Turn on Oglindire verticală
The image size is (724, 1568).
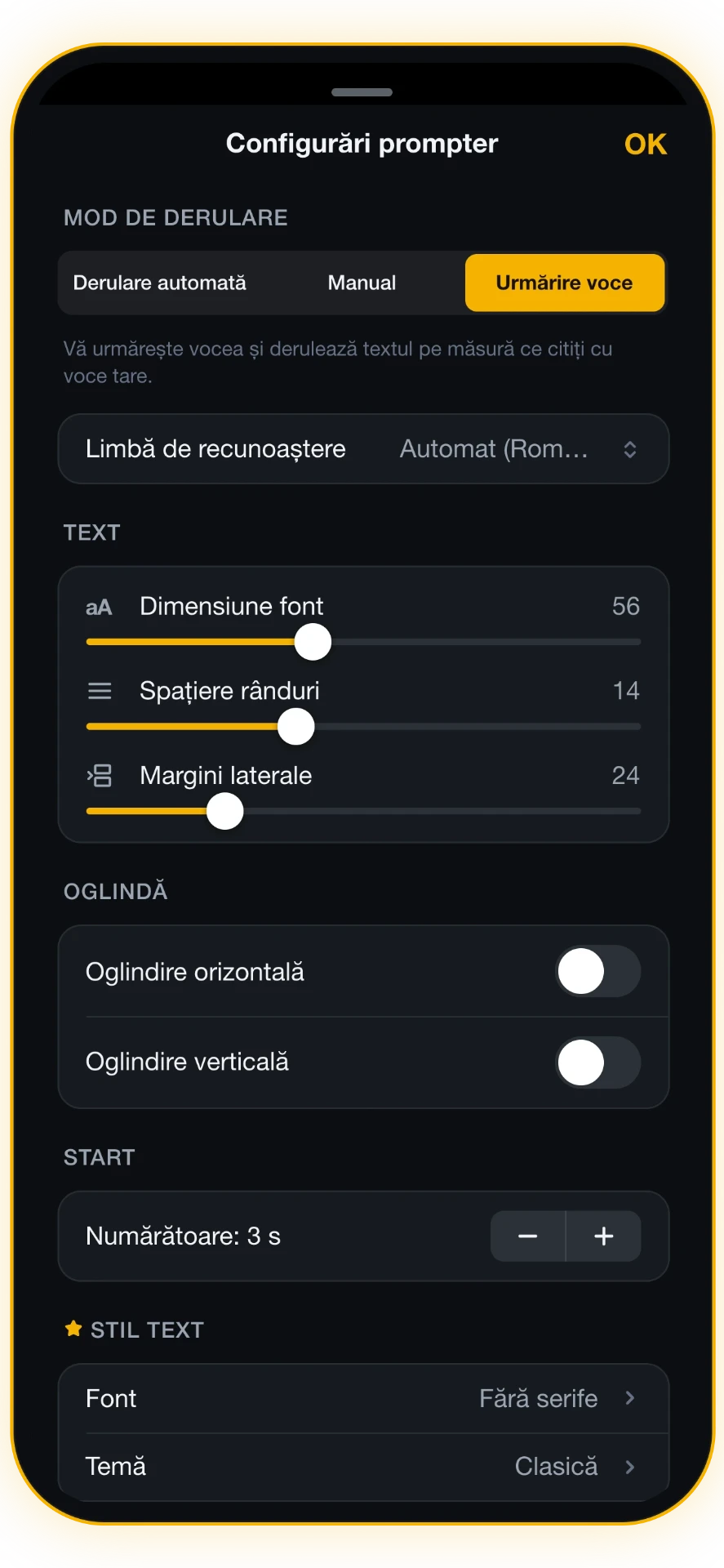click(598, 1062)
